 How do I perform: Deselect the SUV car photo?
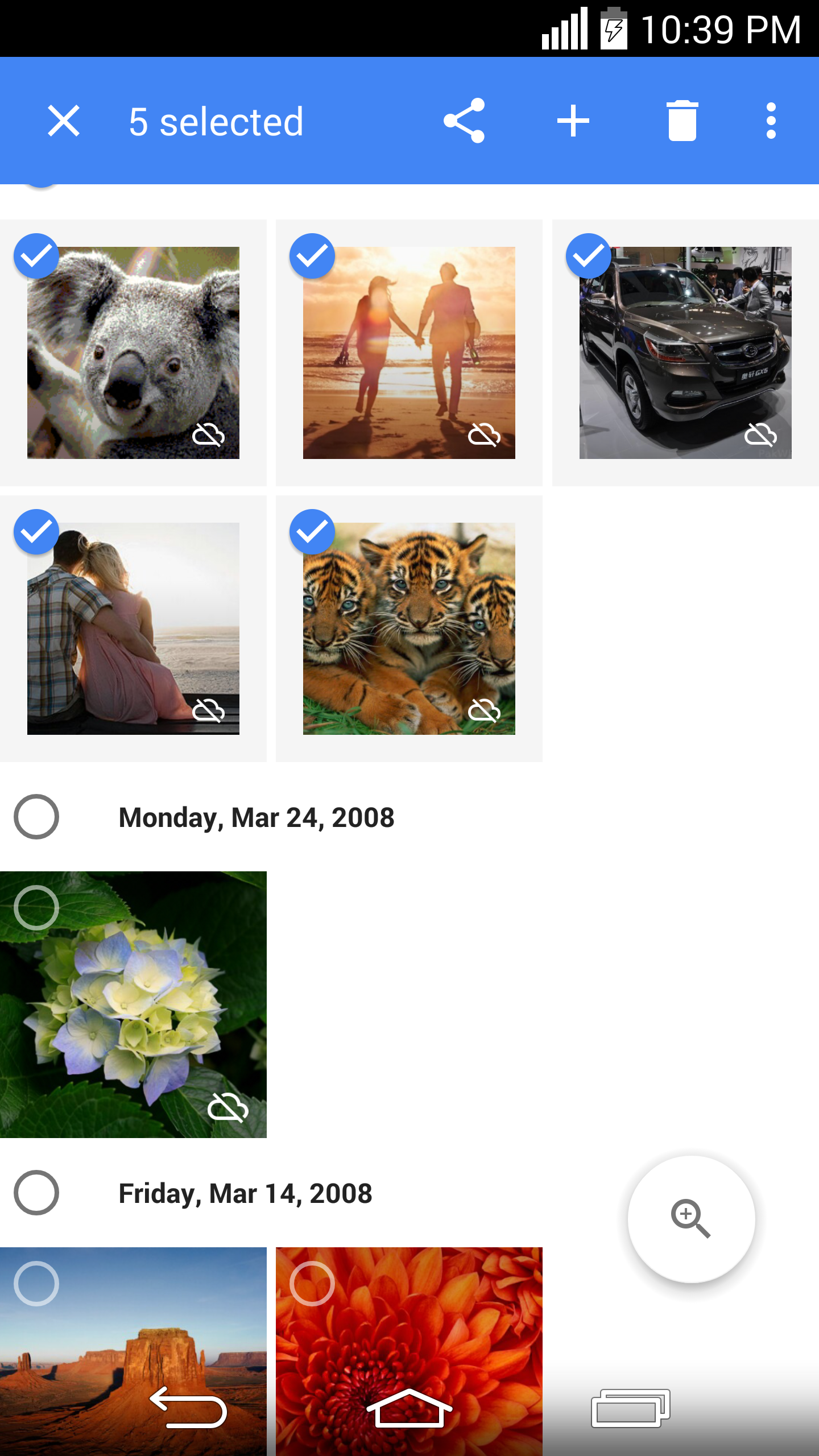(x=588, y=256)
